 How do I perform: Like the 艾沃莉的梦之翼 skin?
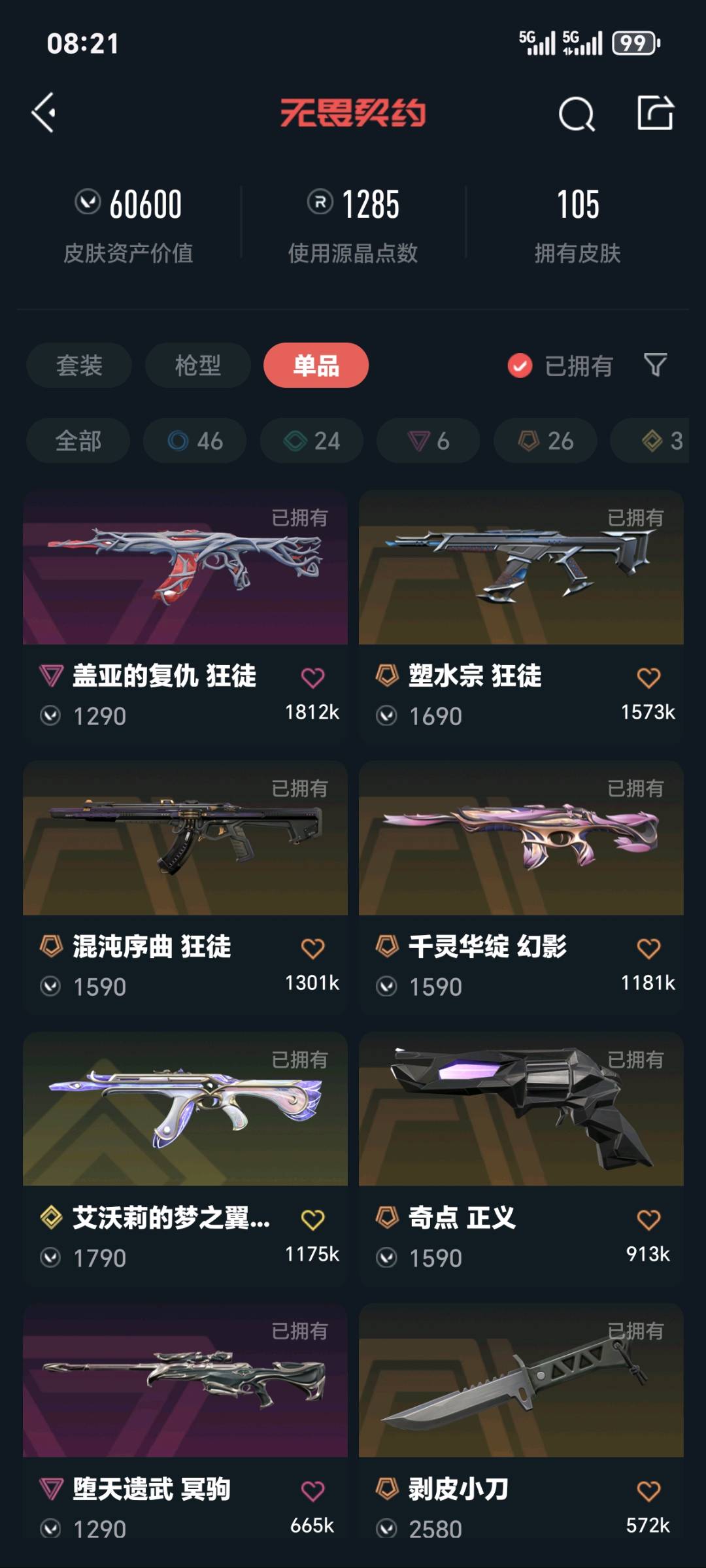click(x=312, y=1219)
